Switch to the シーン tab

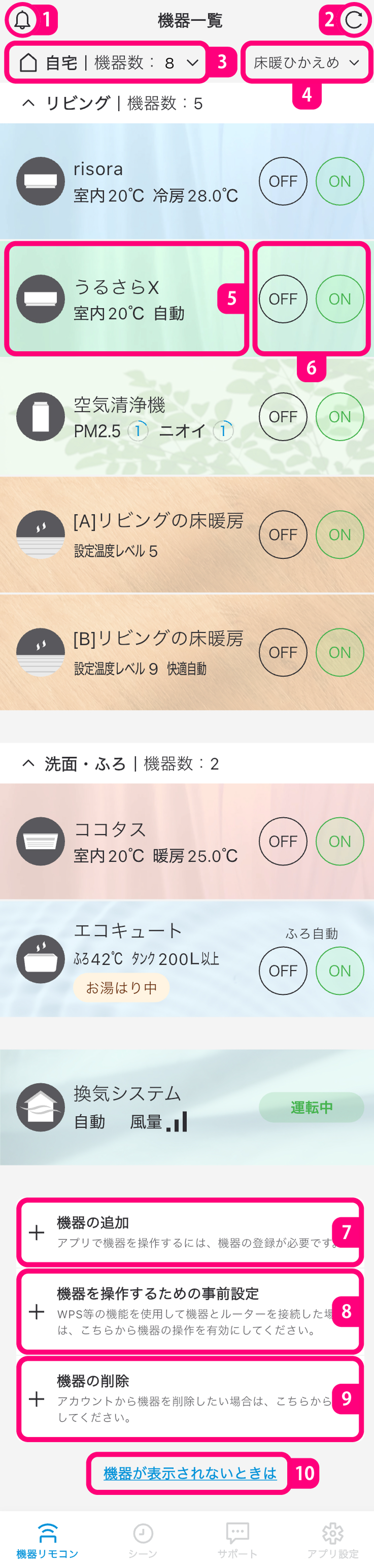(x=143, y=1540)
